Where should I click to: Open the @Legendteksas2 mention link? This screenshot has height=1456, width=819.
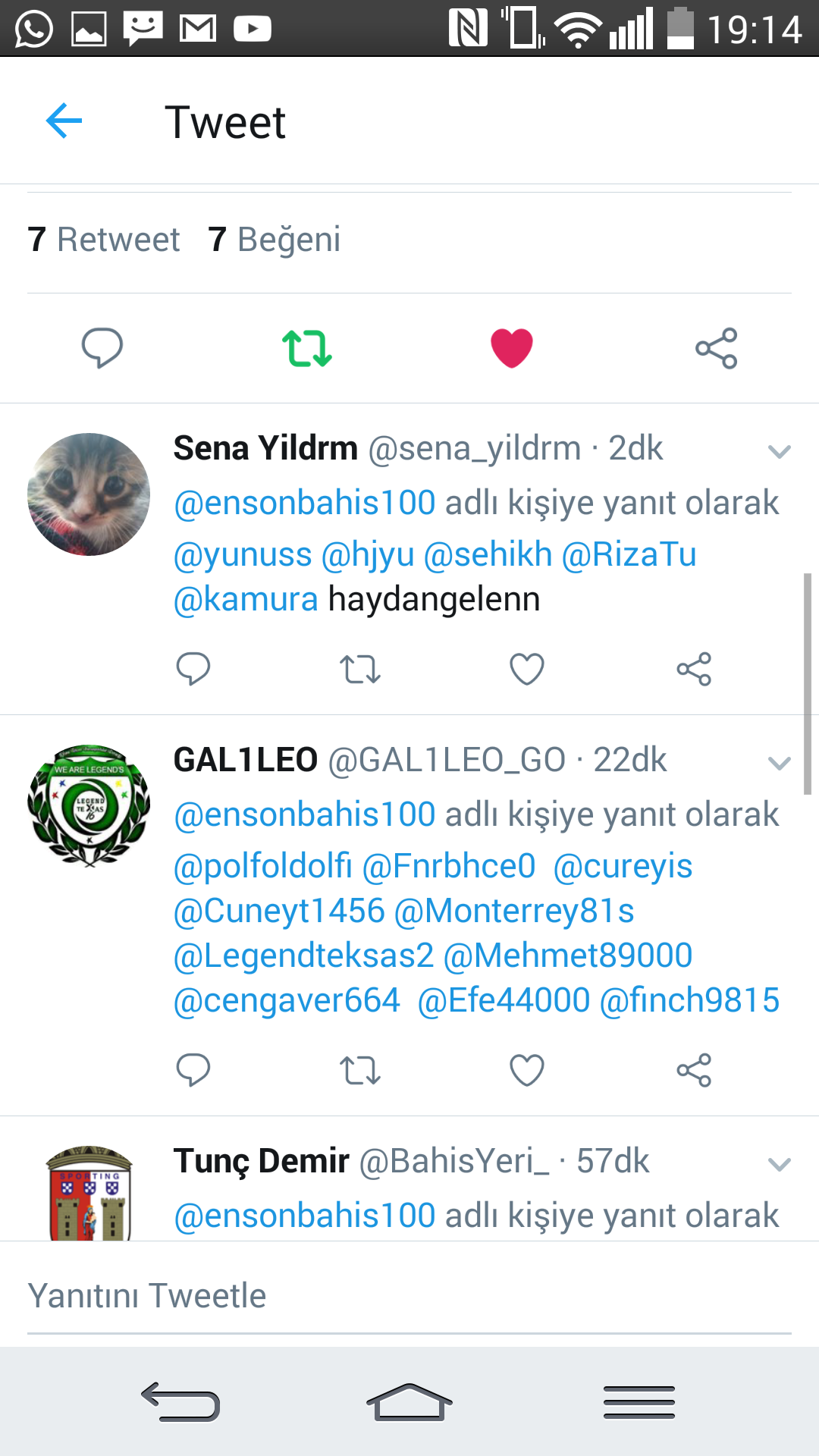point(303,955)
